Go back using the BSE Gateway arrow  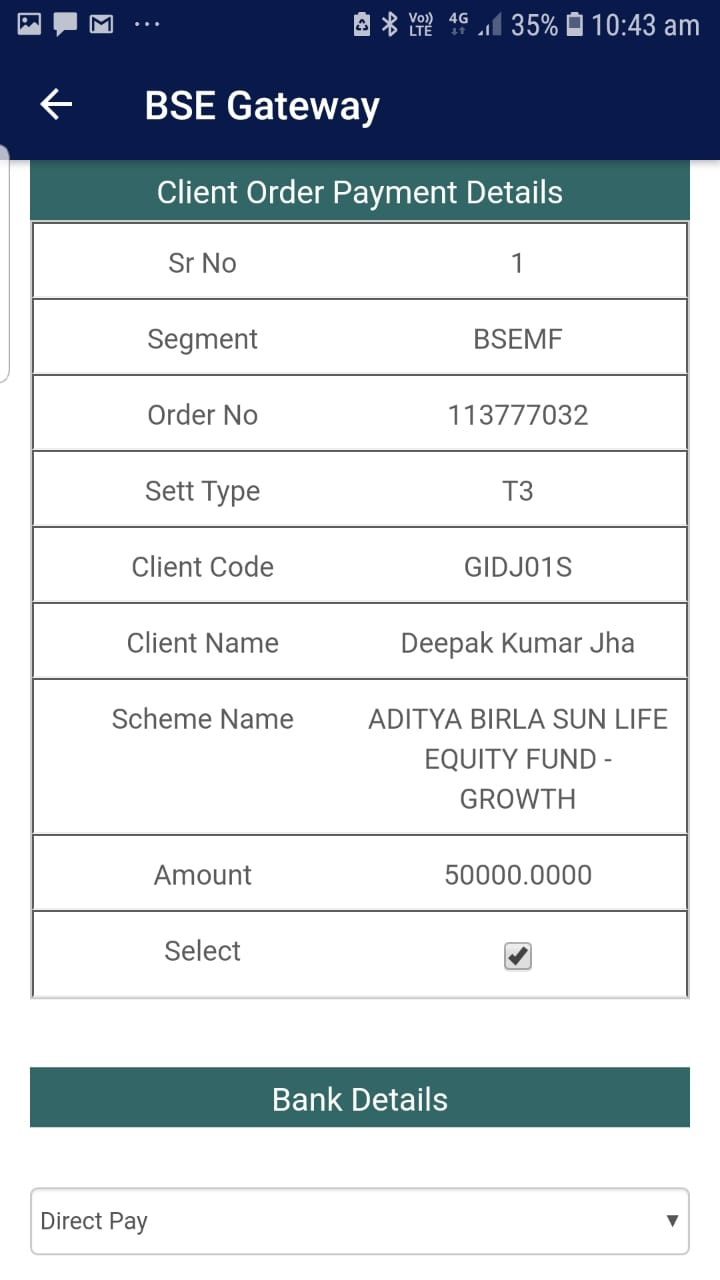point(56,105)
